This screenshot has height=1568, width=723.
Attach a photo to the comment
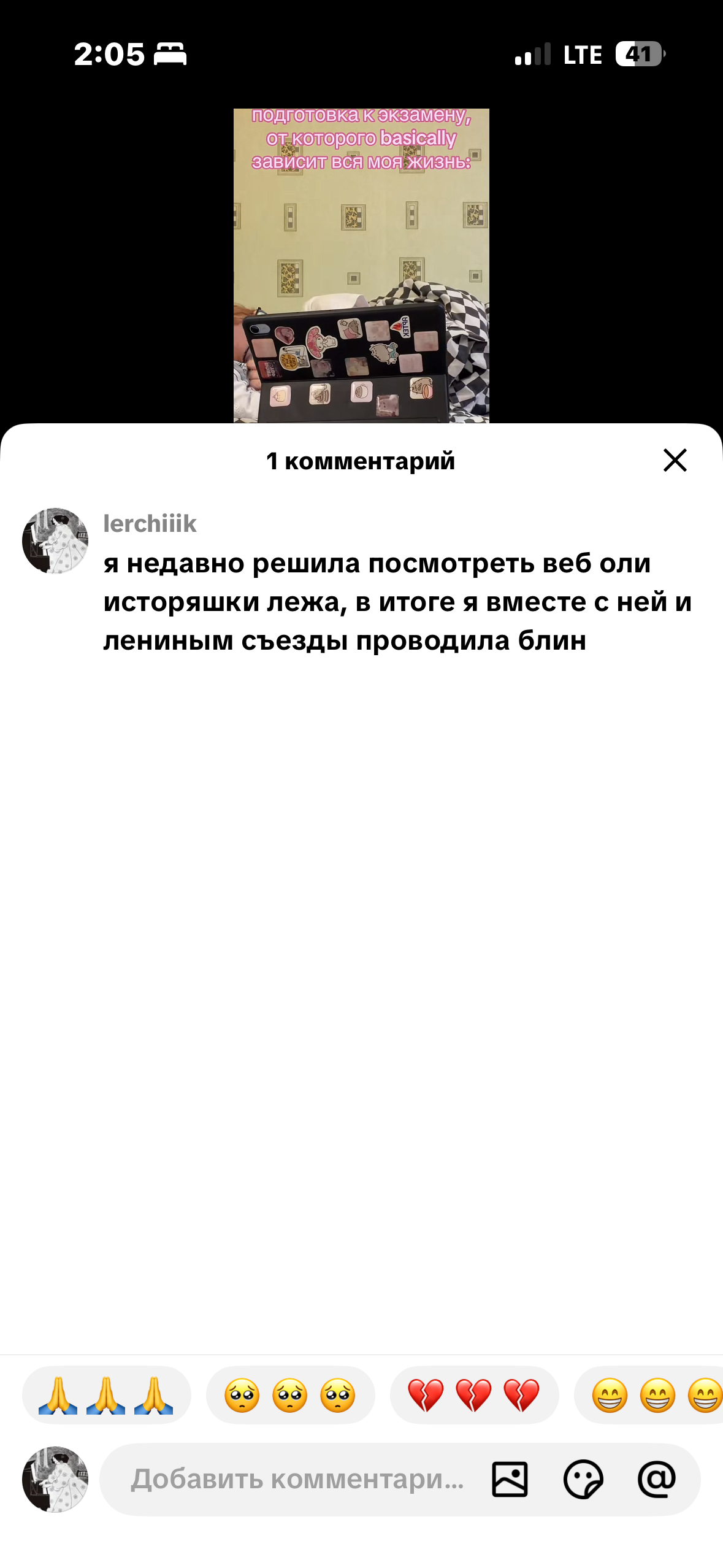pyautogui.click(x=510, y=1479)
